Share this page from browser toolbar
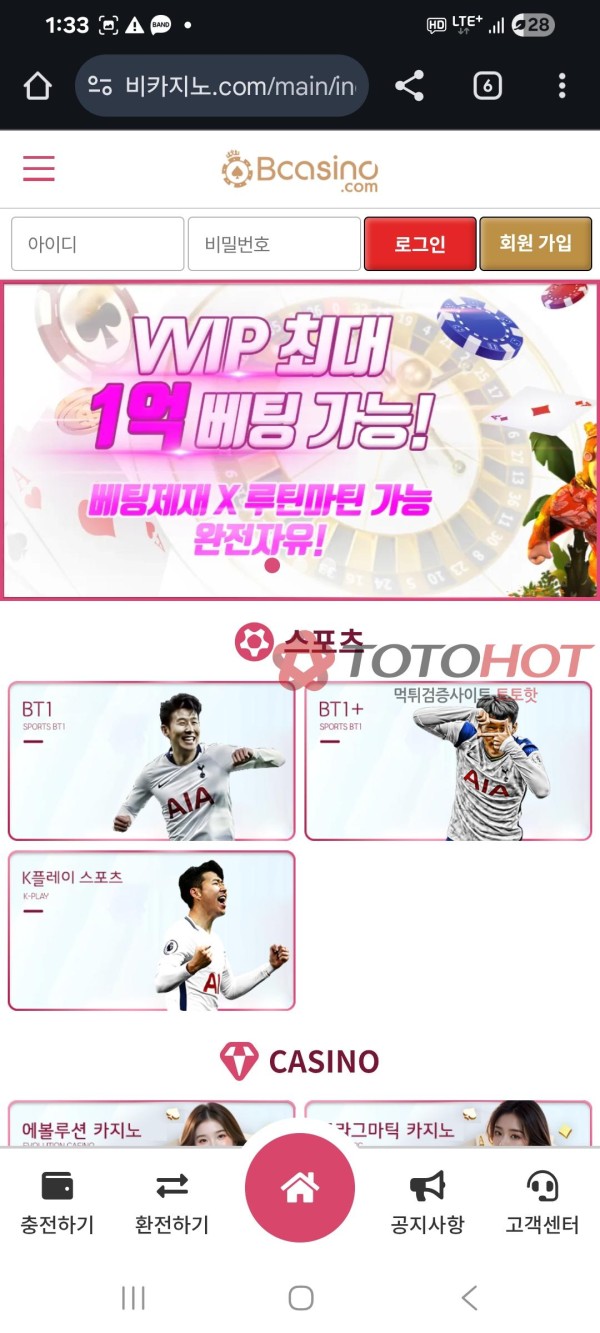This screenshot has height=1333, width=600. pos(409,86)
